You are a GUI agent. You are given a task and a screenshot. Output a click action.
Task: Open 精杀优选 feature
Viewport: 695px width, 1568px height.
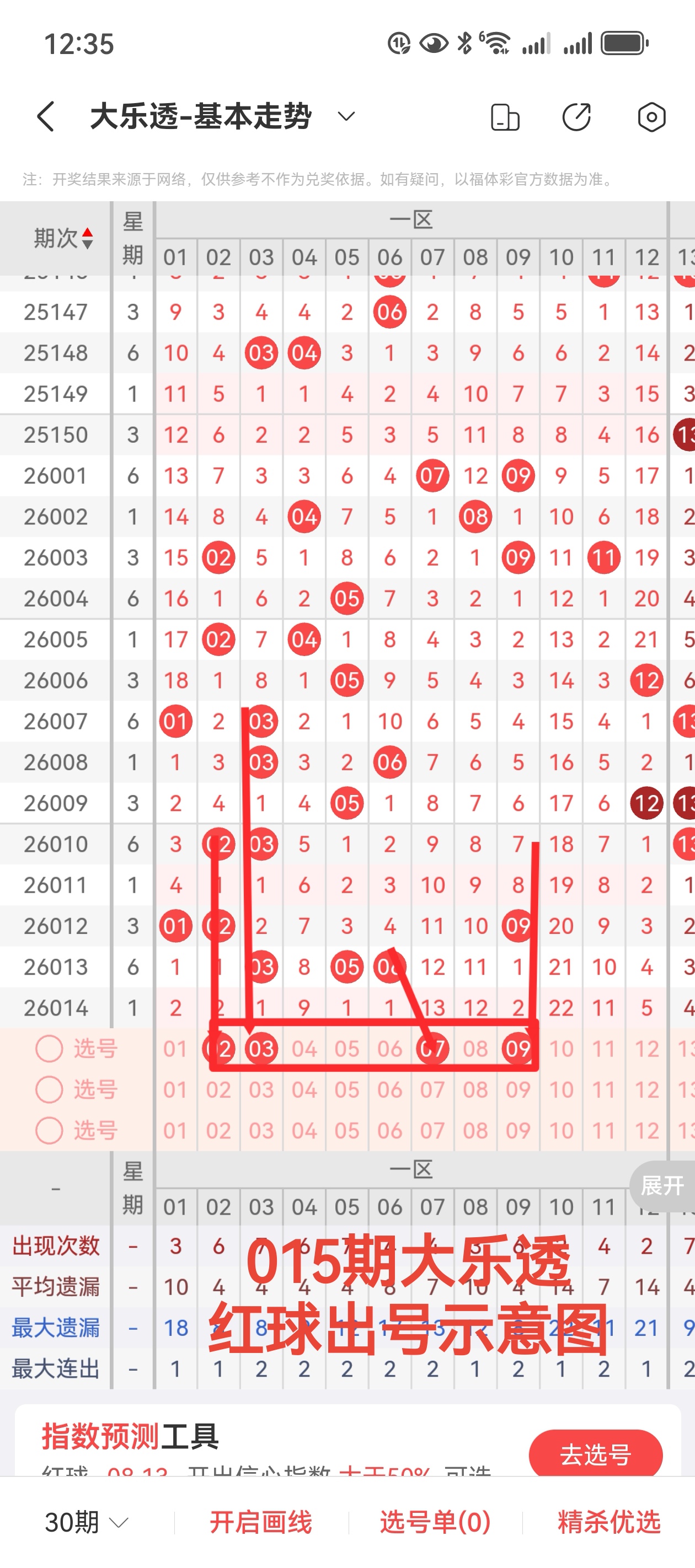point(608,1522)
